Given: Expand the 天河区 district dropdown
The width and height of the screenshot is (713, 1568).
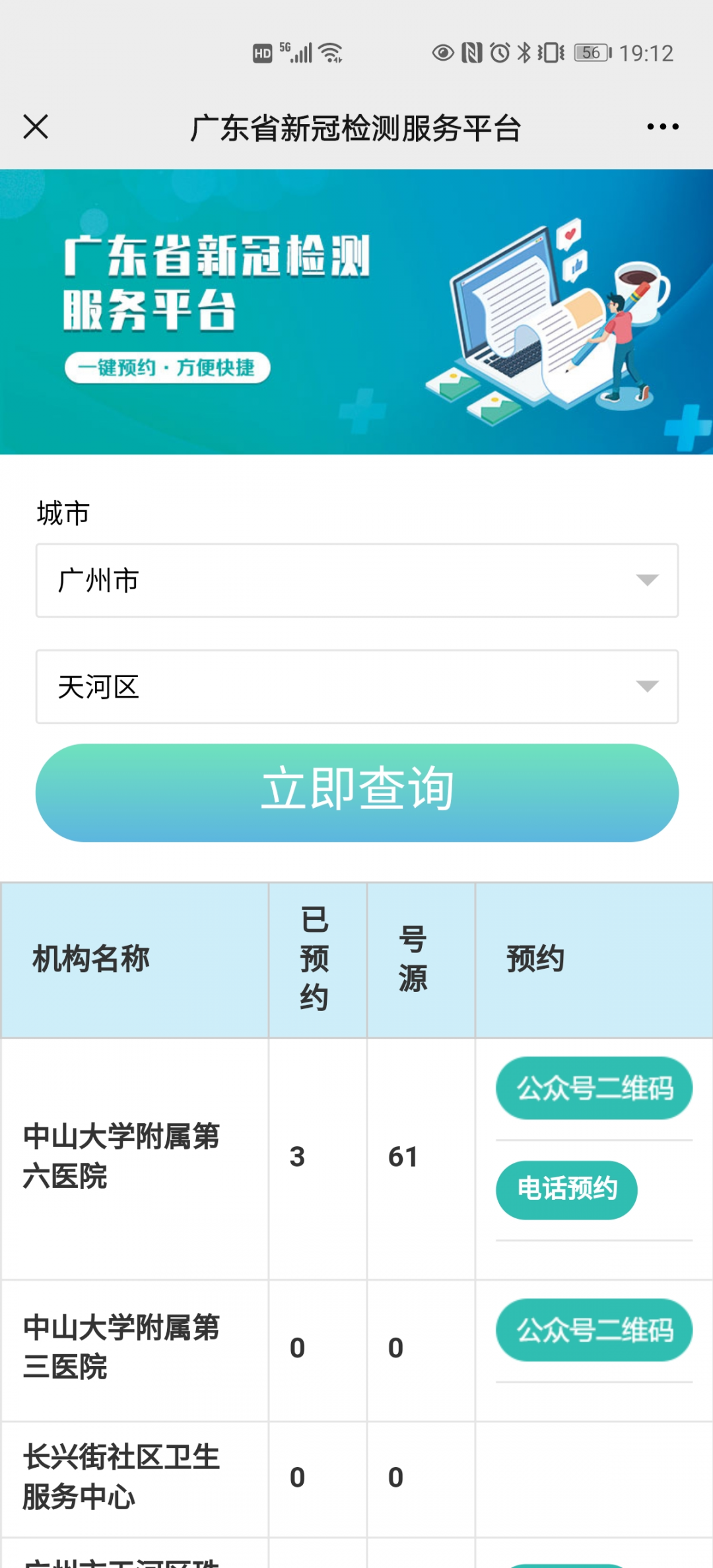Looking at the screenshot, I should click(x=356, y=687).
